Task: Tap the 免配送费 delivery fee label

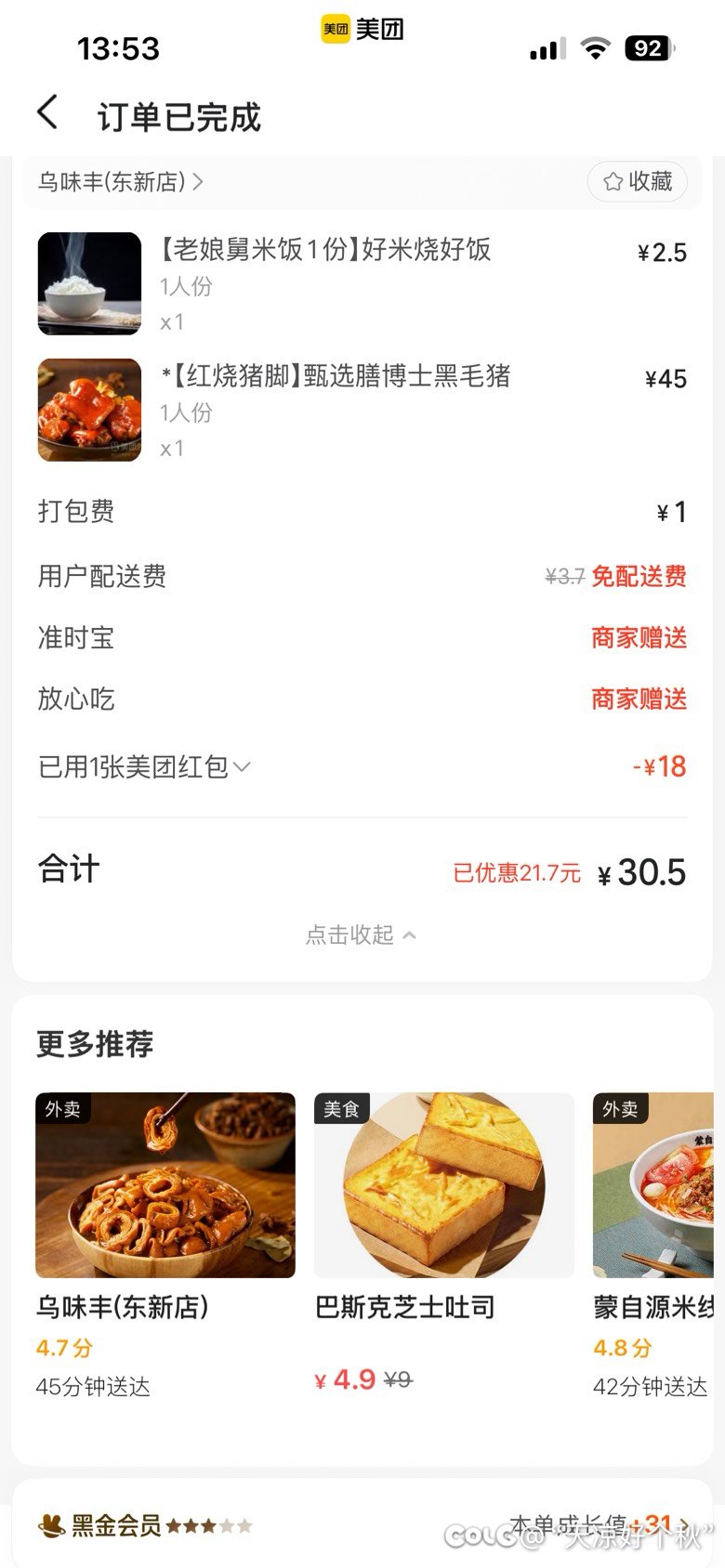Action: (x=637, y=577)
